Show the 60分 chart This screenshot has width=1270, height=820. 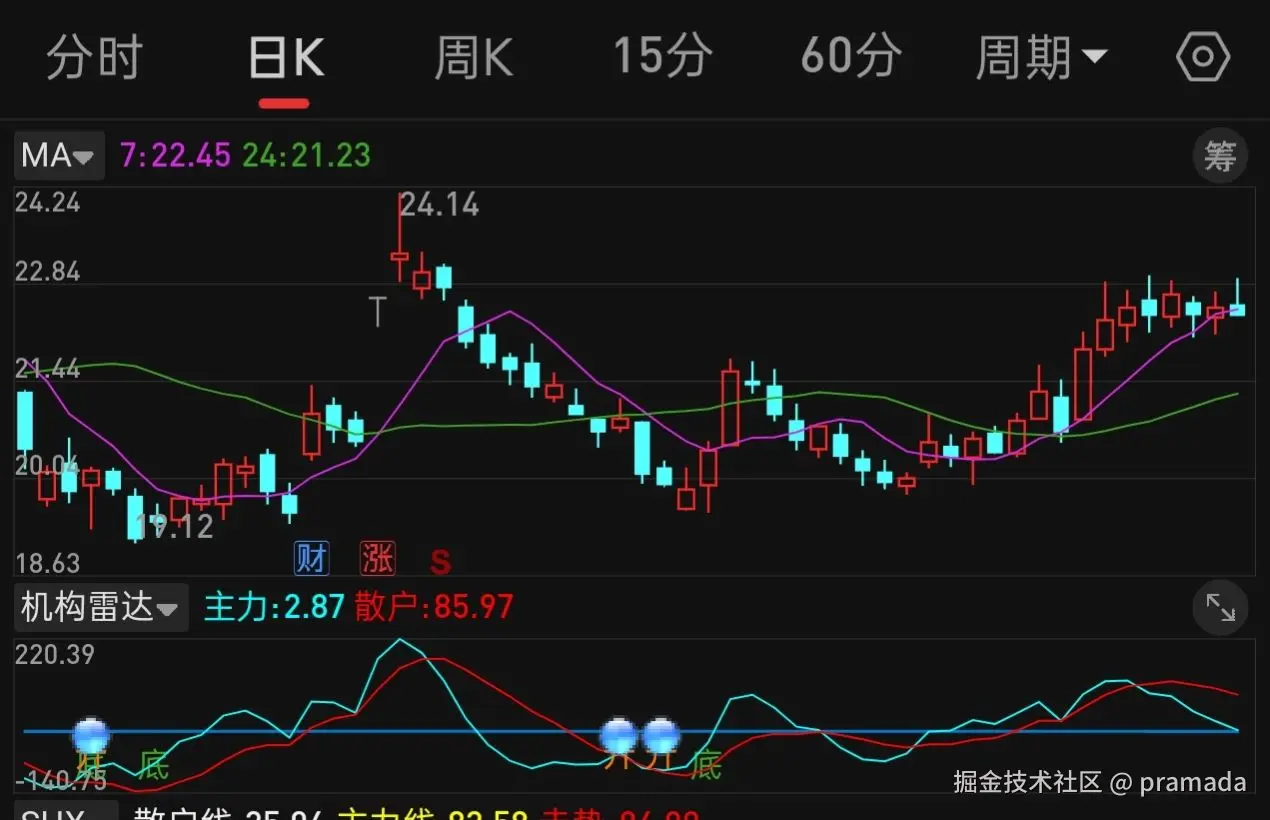click(850, 56)
